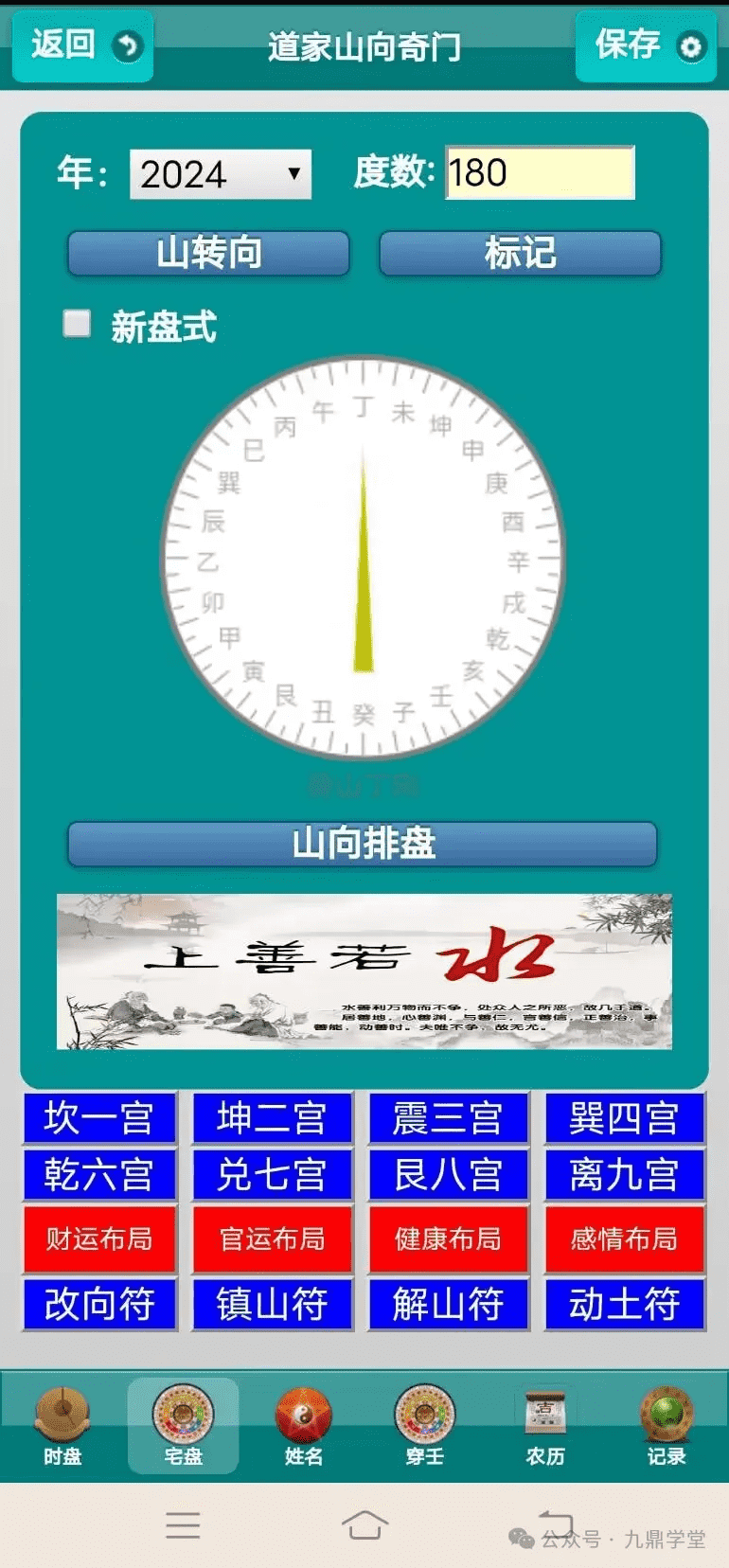This screenshot has height=1568, width=729.
Task: Select 坎一宫
Action: click(x=99, y=1118)
